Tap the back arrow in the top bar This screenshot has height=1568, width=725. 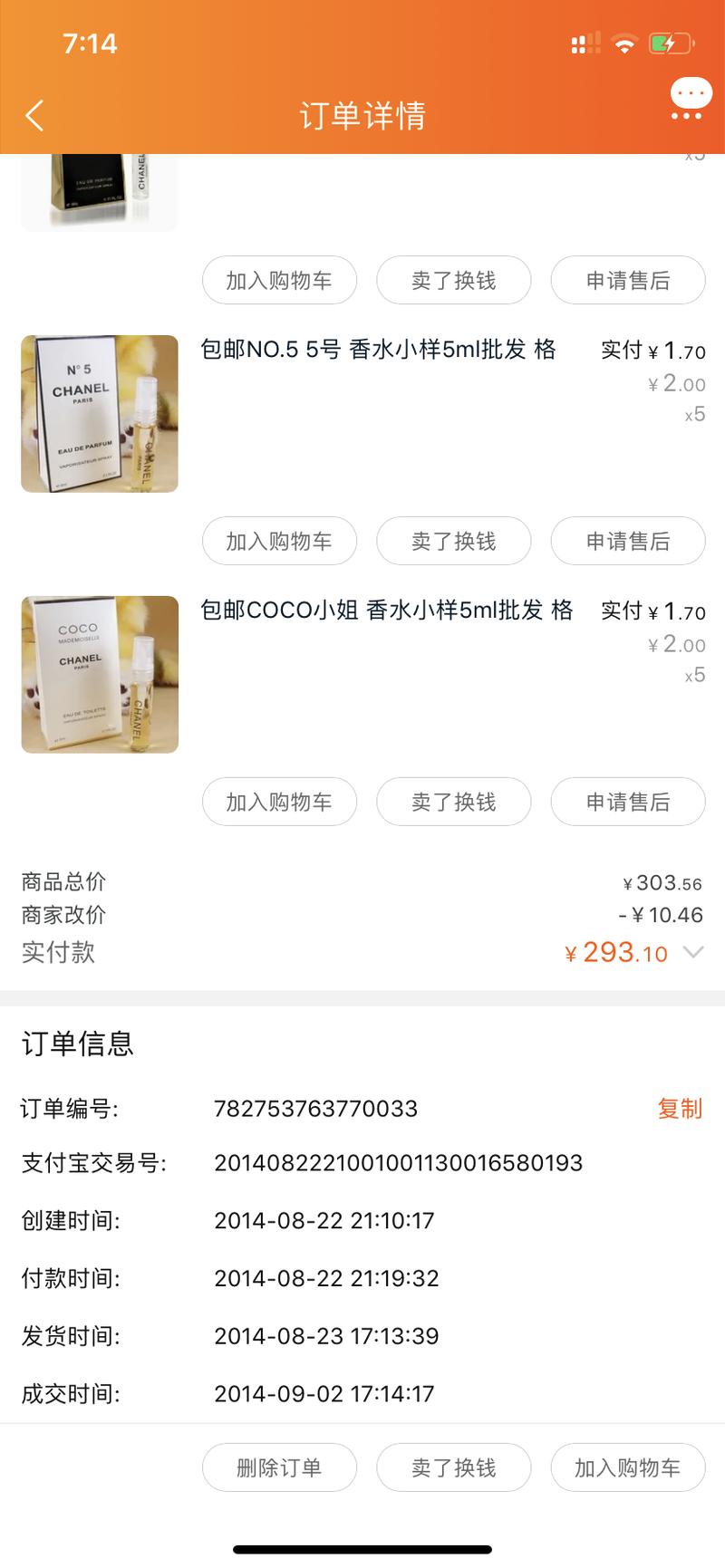coord(34,116)
